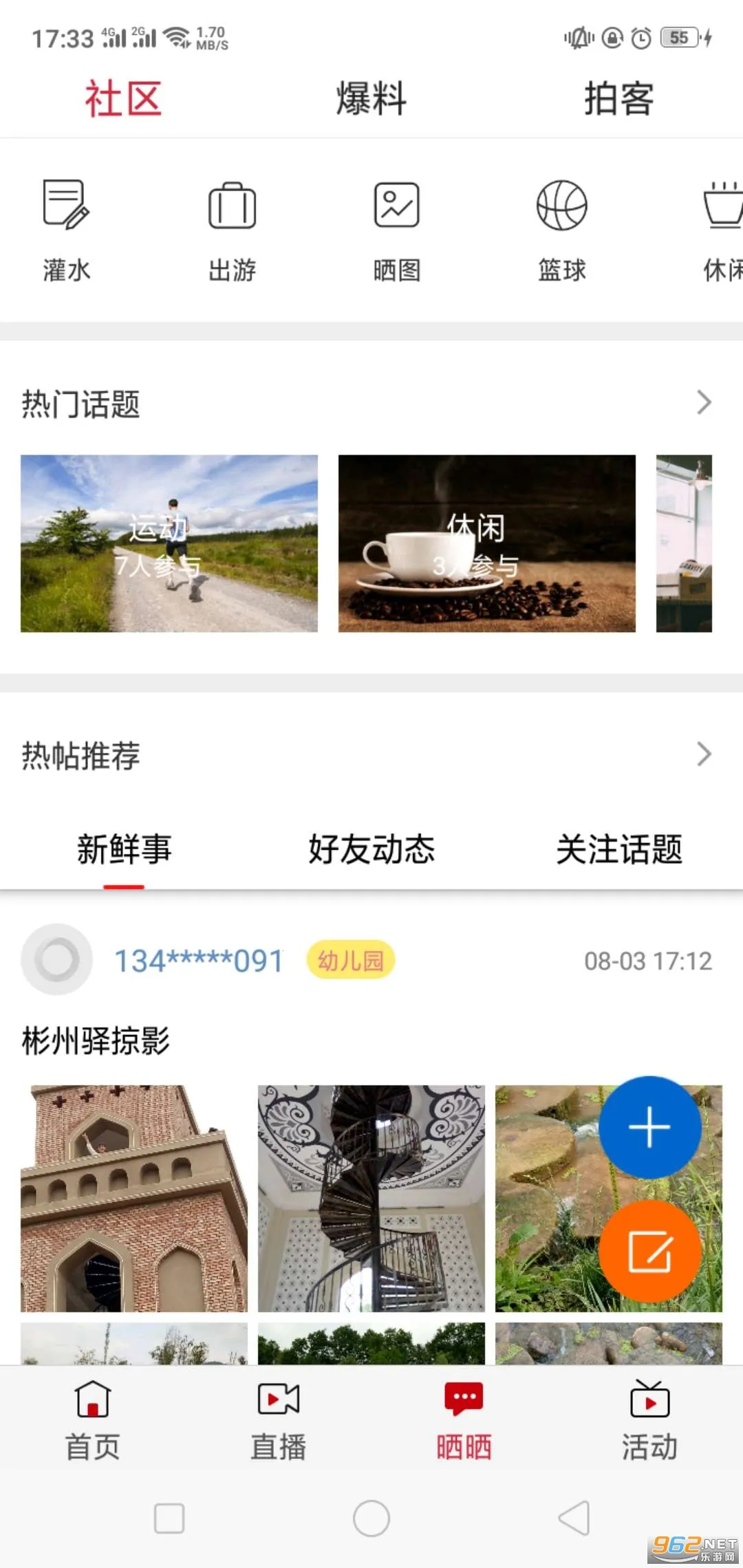Select the 关注话题 tab

pos(618,851)
